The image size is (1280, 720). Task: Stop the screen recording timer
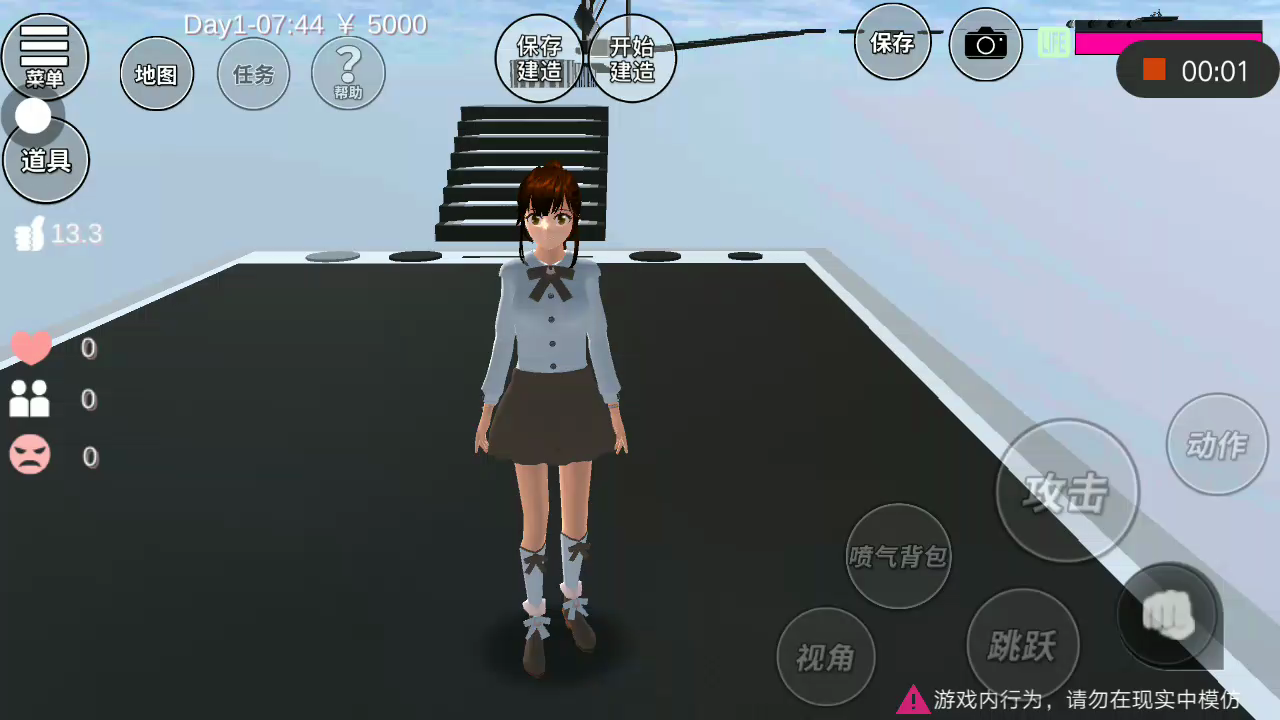coord(1154,70)
